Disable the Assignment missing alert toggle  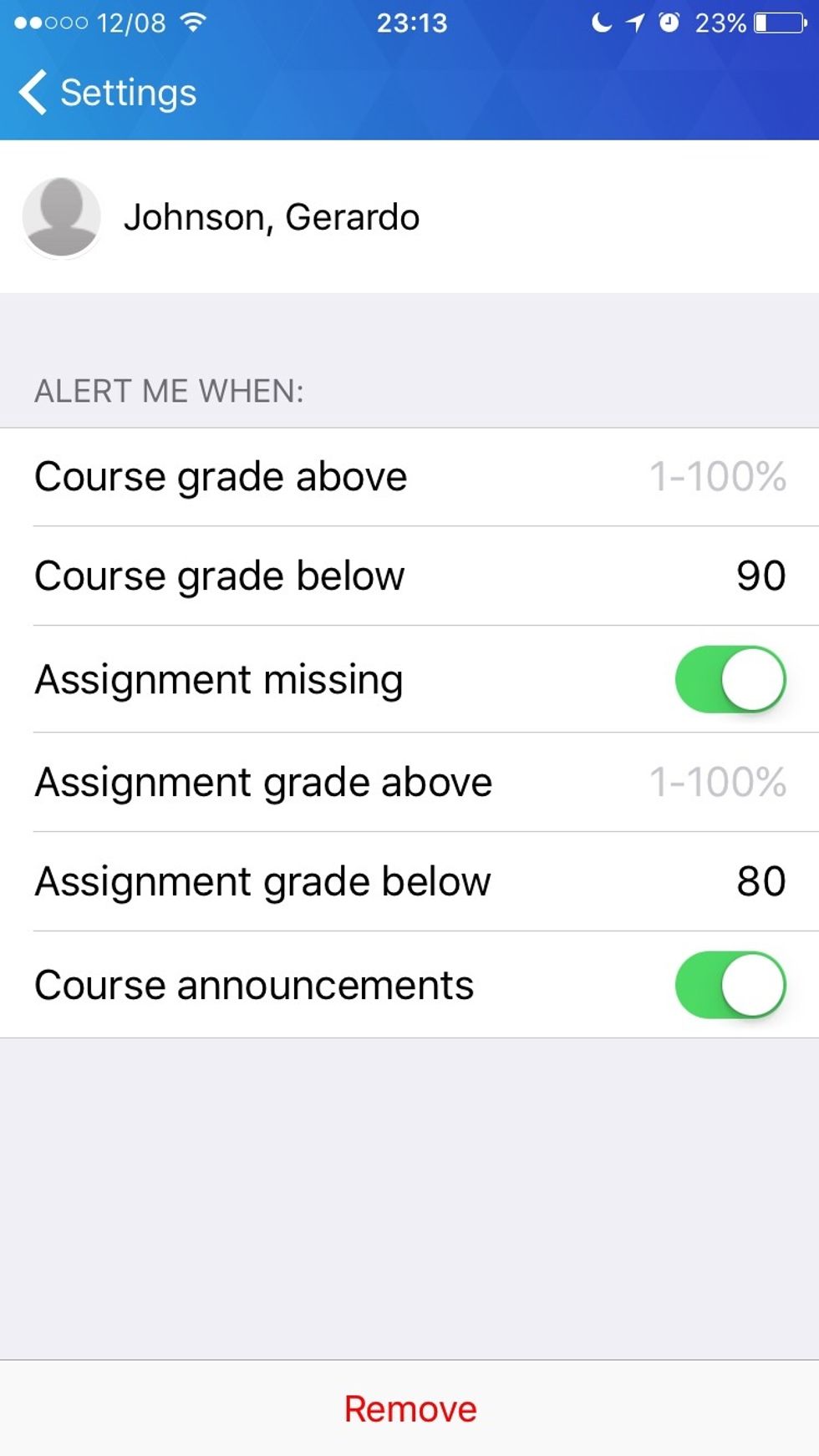pyautogui.click(x=730, y=679)
